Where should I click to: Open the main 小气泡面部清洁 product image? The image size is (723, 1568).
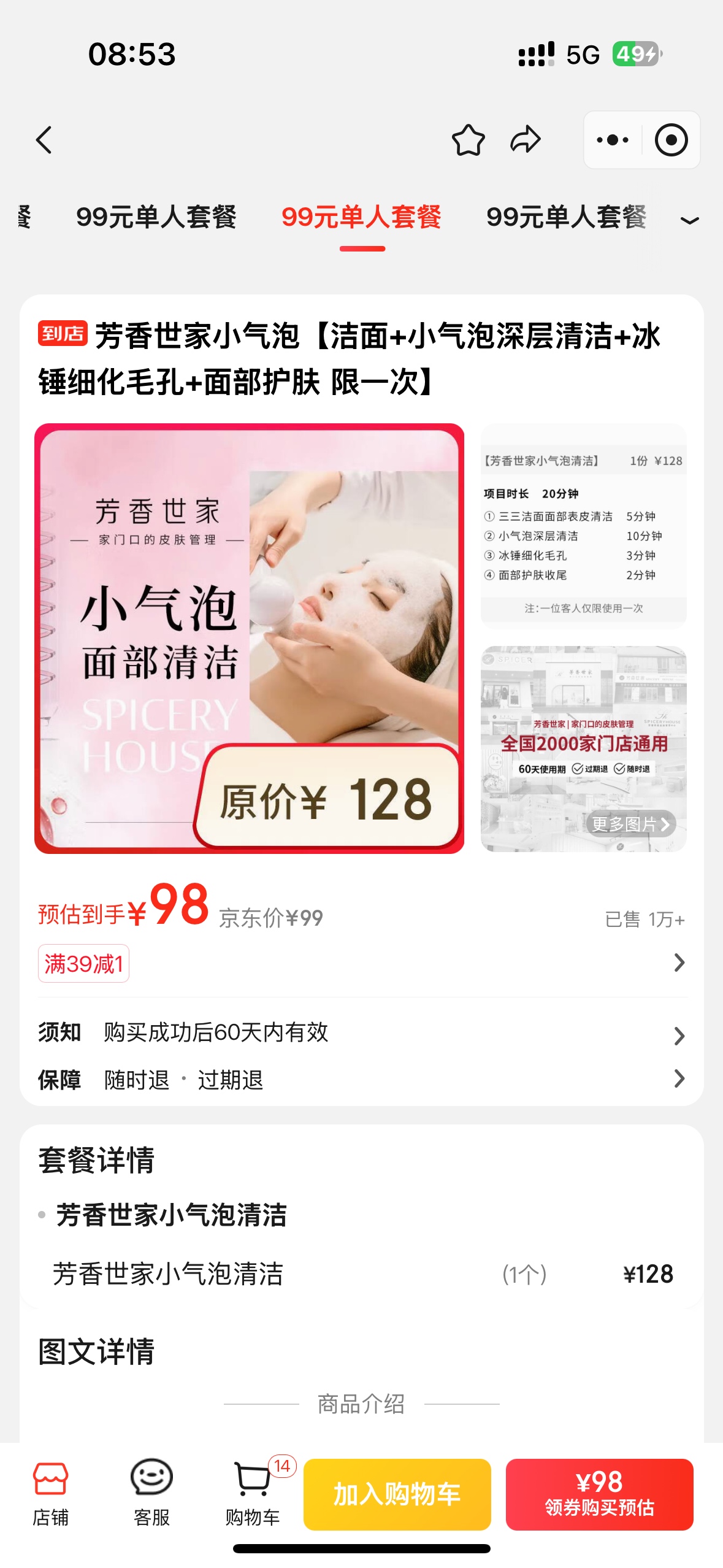click(249, 638)
